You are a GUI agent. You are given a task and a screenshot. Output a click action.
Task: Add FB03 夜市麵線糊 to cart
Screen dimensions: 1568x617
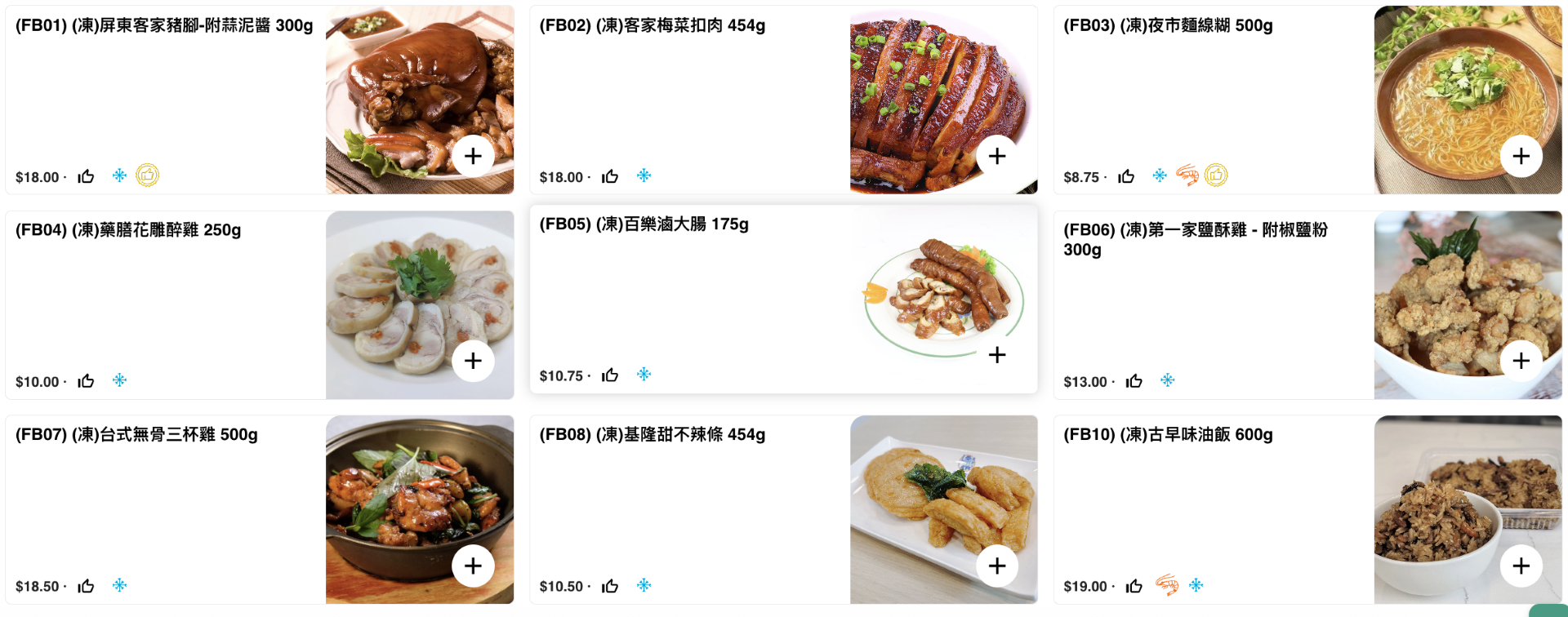(x=1521, y=156)
